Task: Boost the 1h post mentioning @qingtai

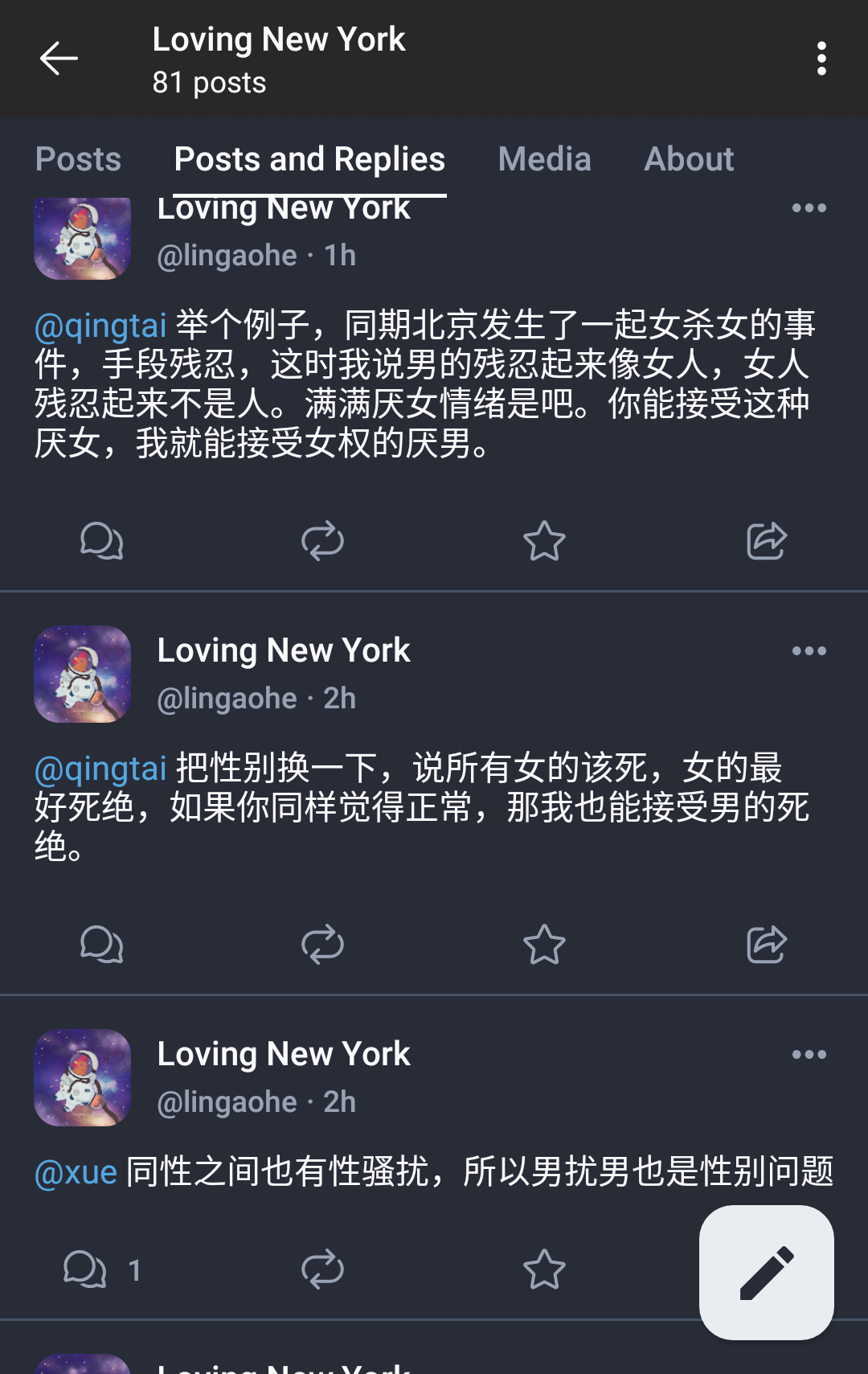Action: (x=322, y=540)
